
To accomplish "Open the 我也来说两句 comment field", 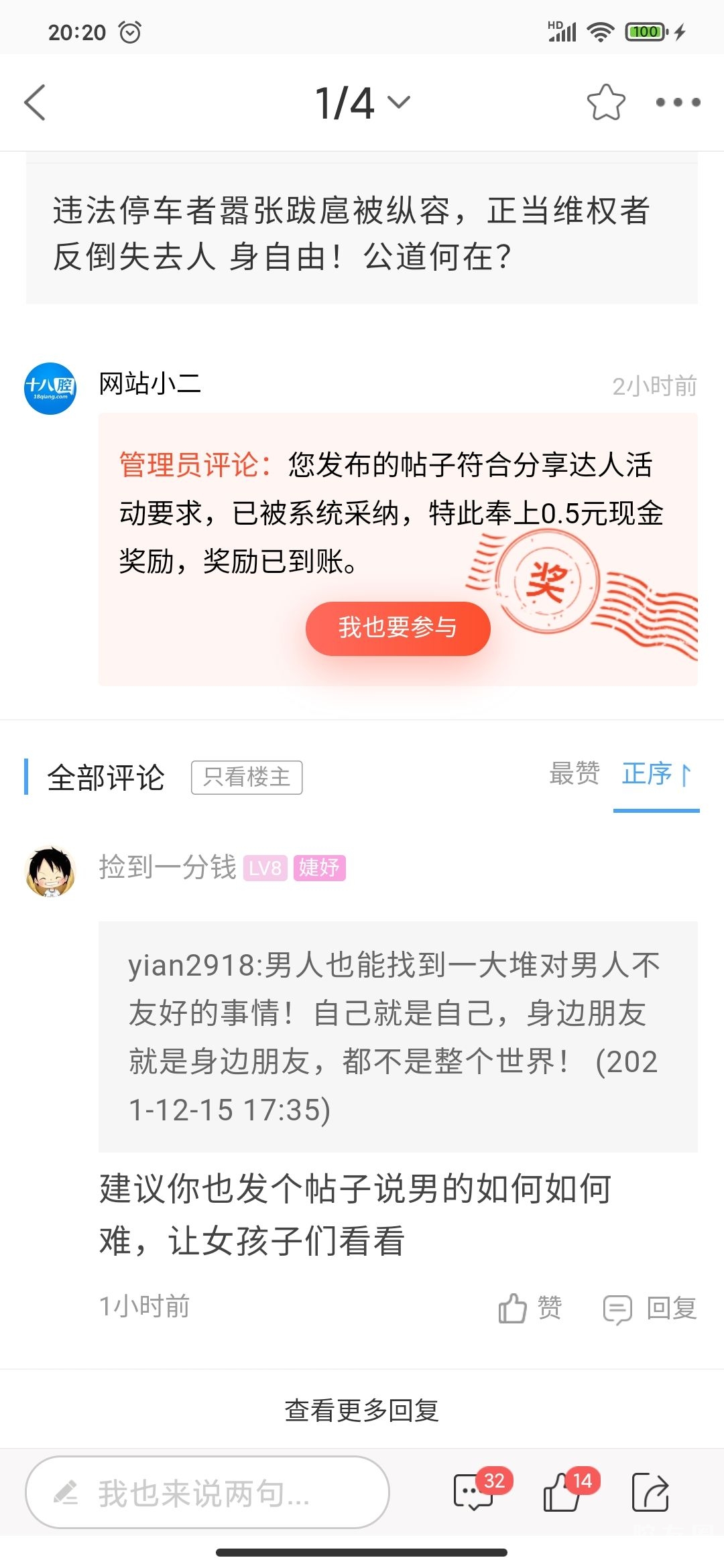I will pyautogui.click(x=208, y=1492).
